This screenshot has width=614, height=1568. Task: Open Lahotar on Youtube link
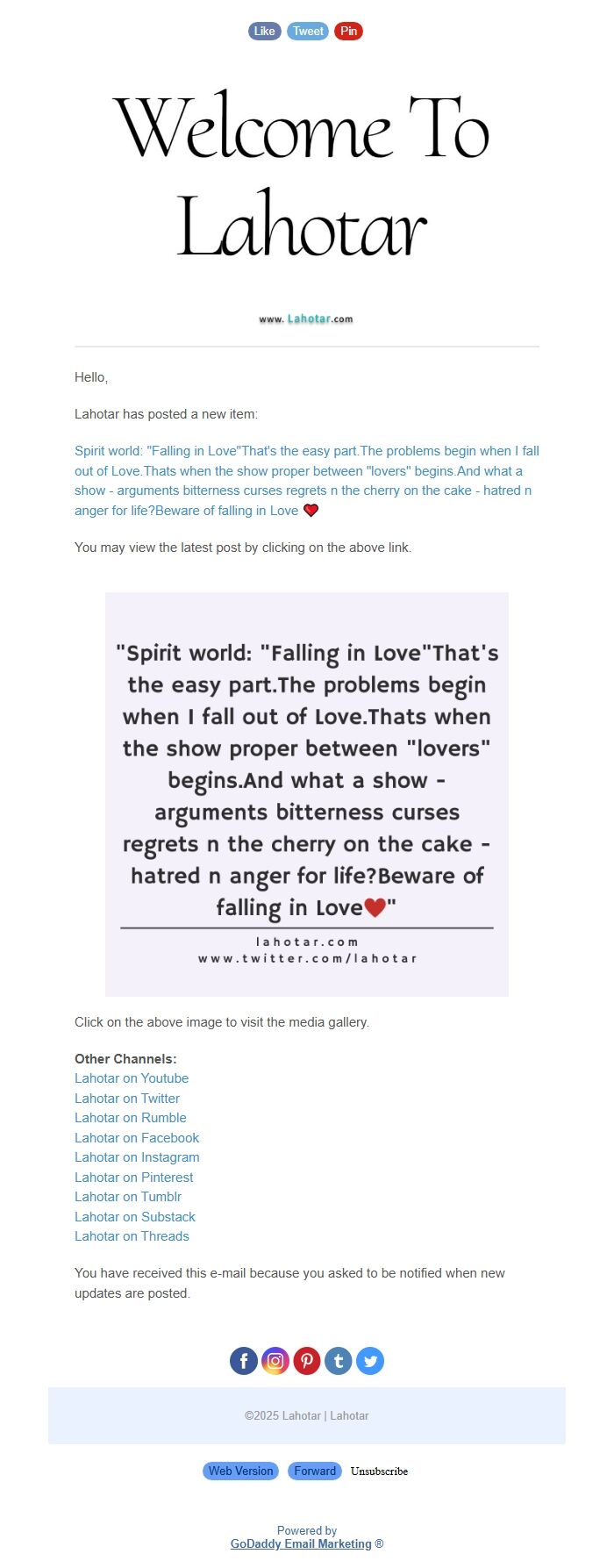132,1078
